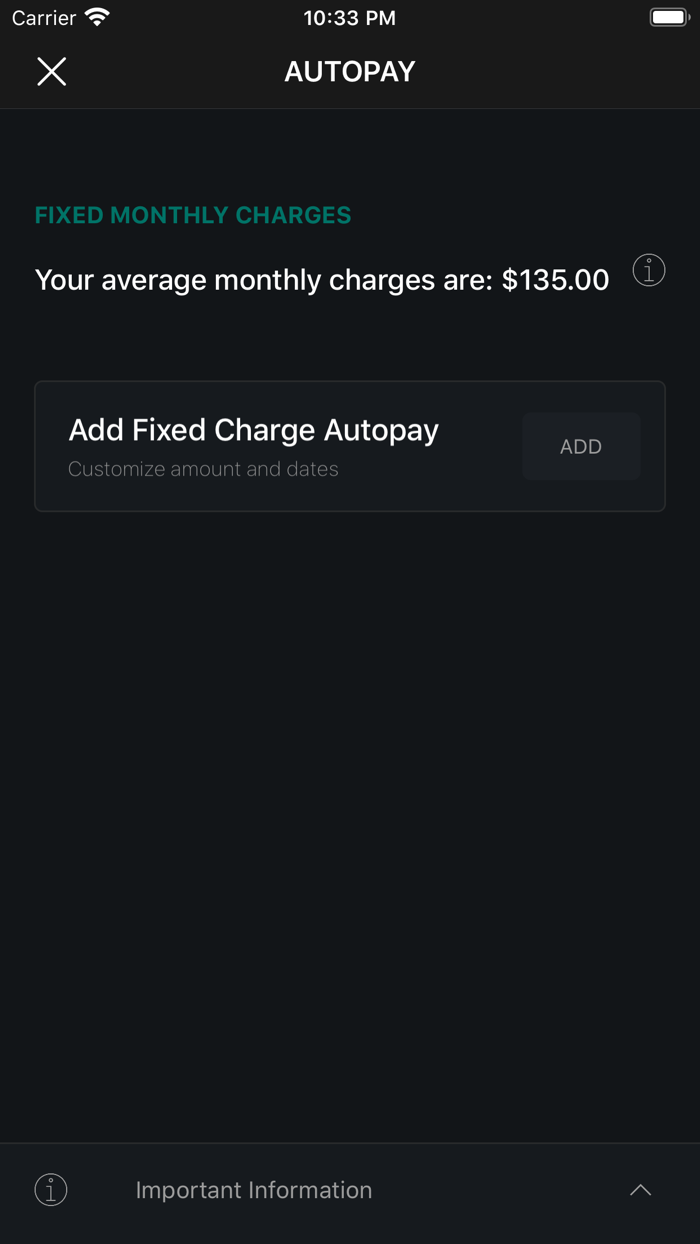
Task: Open info about average monthly charges
Action: click(x=649, y=271)
